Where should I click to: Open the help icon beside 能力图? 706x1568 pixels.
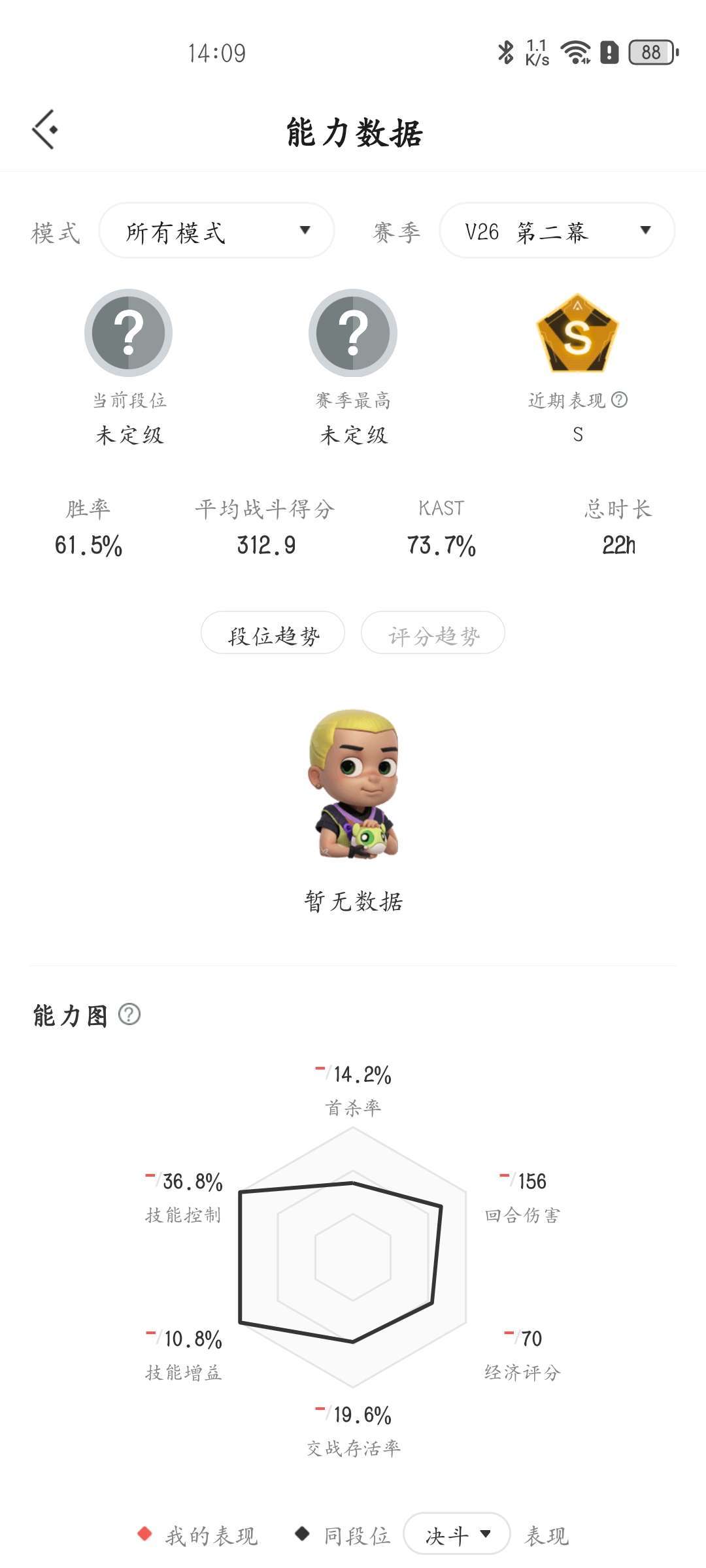129,1014
